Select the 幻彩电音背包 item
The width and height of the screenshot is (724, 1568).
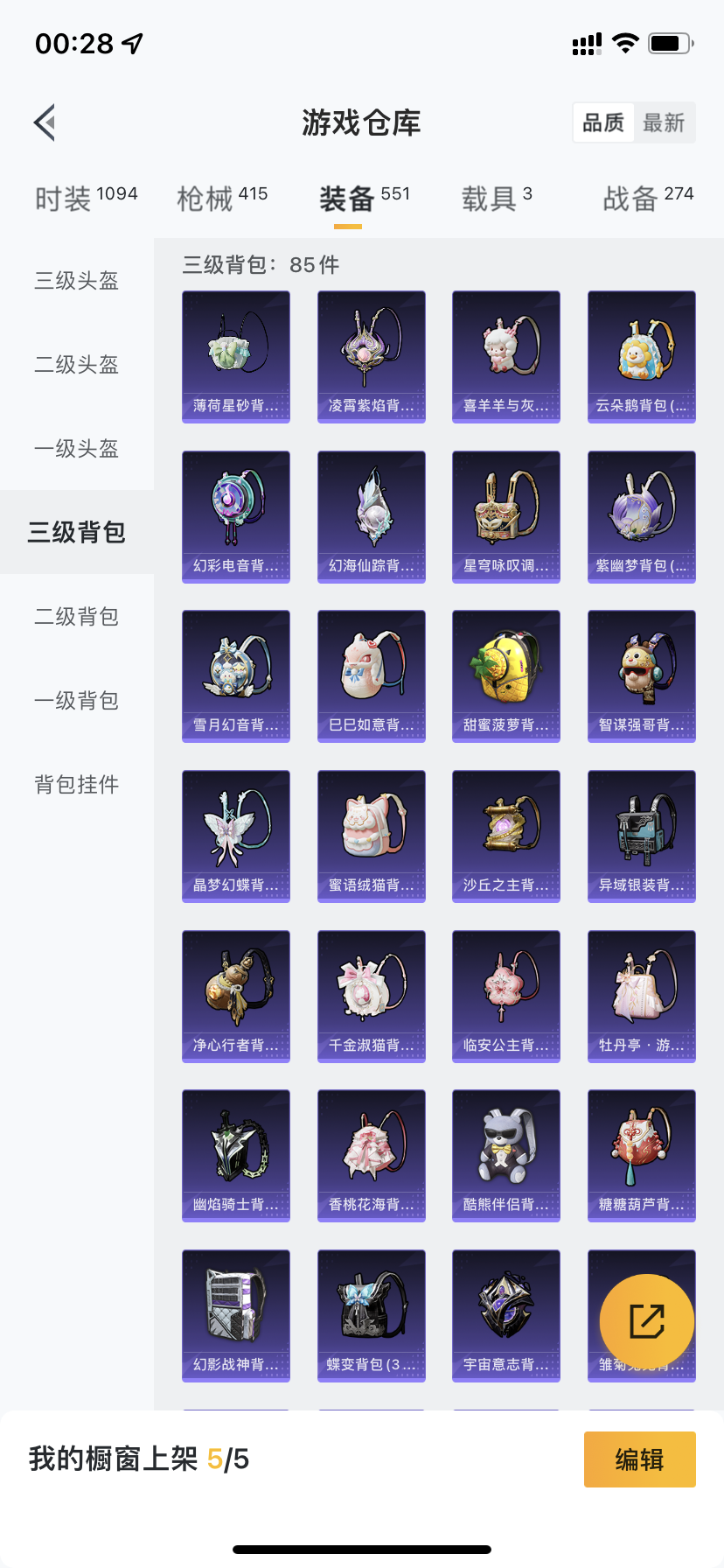[235, 516]
